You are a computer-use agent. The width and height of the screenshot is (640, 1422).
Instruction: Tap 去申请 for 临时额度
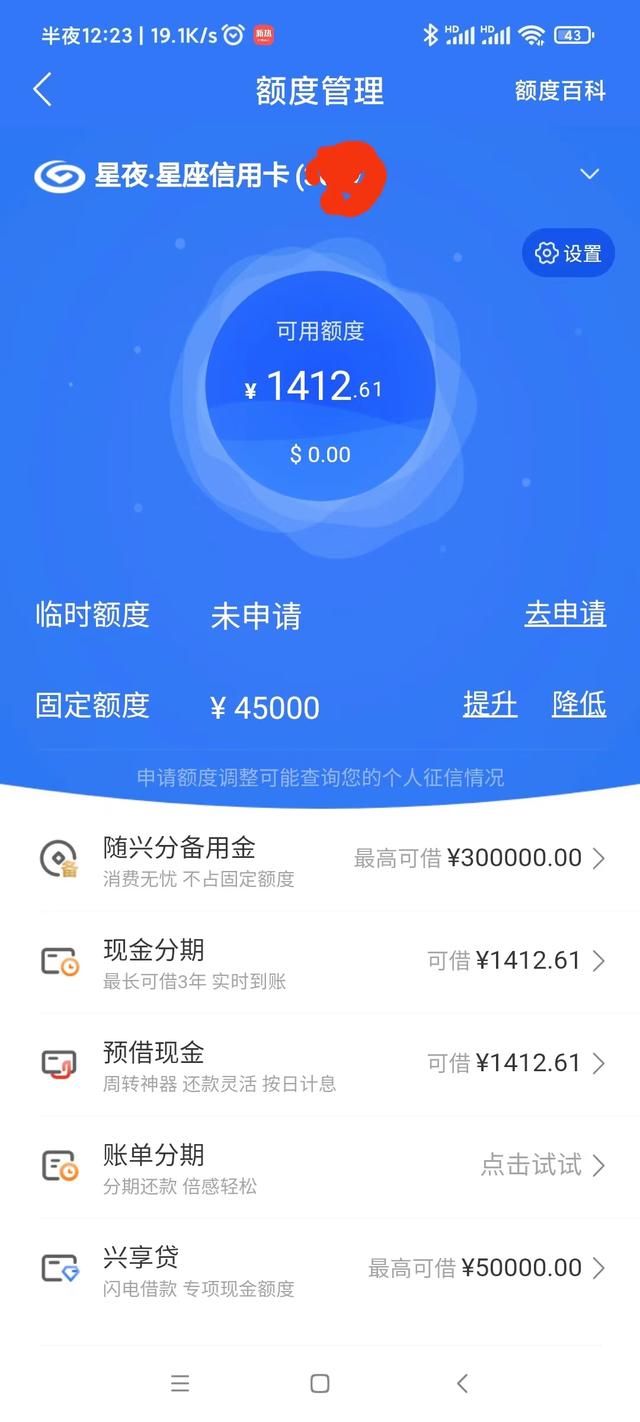click(565, 613)
